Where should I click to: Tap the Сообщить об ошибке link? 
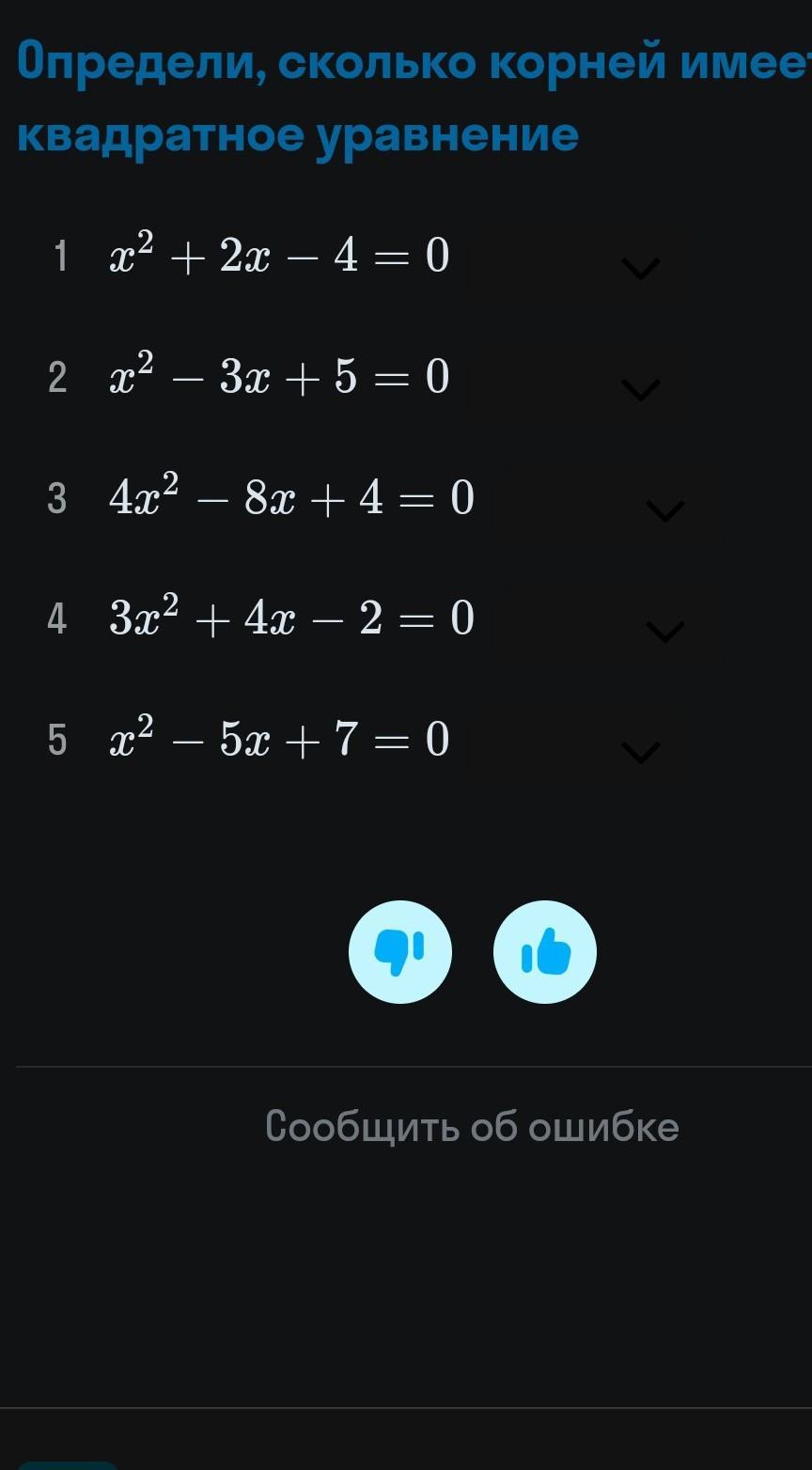pyautogui.click(x=472, y=1126)
